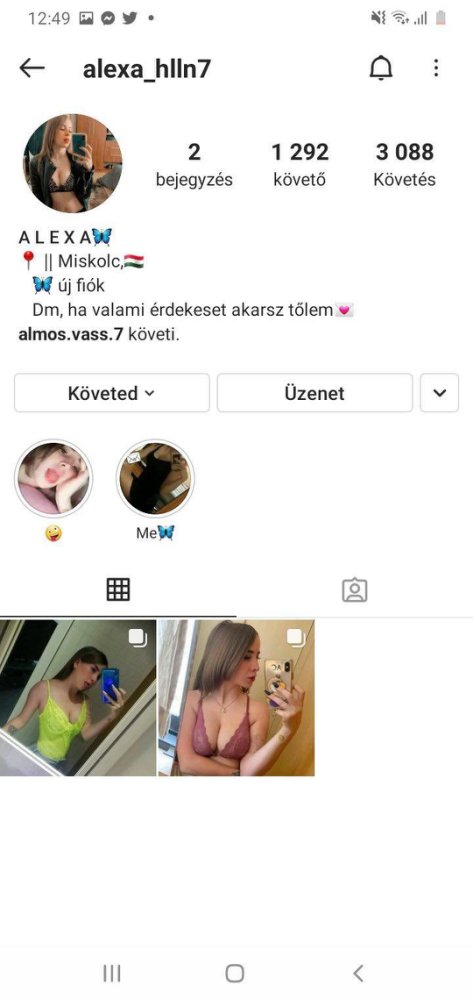The image size is (473, 1000).
Task: Open the notifications bell for this profile
Action: click(x=381, y=68)
